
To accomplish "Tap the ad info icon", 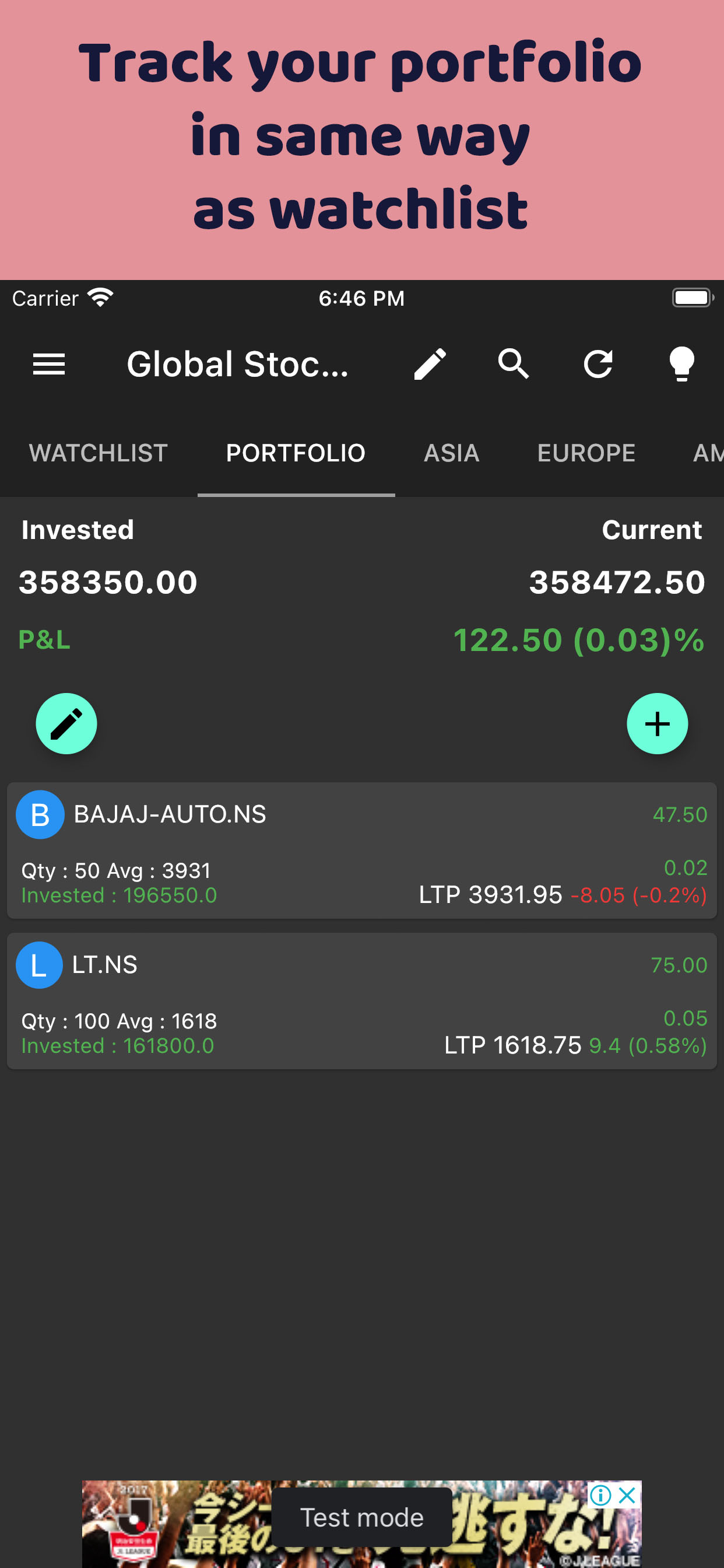I will tap(600, 1494).
